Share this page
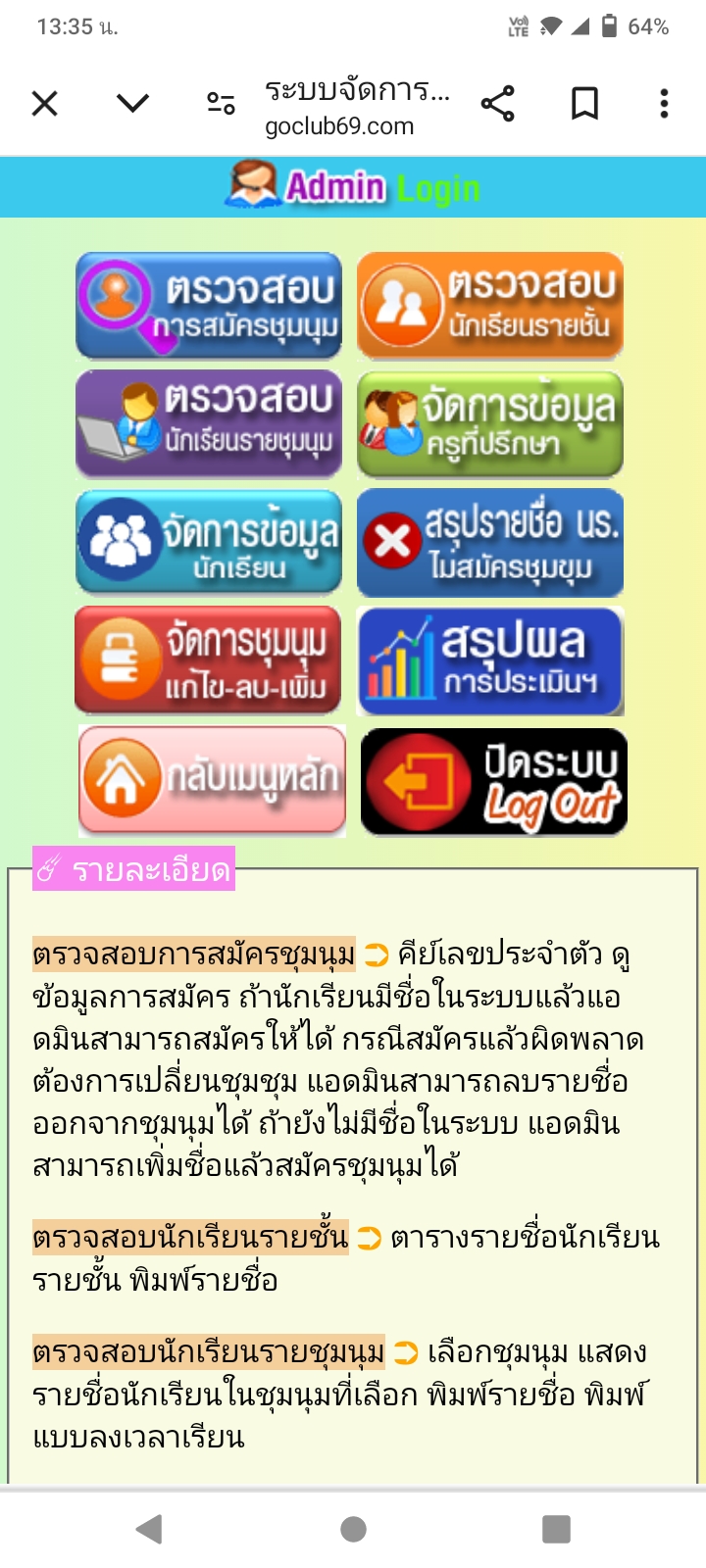706x1568 pixels. tap(498, 103)
